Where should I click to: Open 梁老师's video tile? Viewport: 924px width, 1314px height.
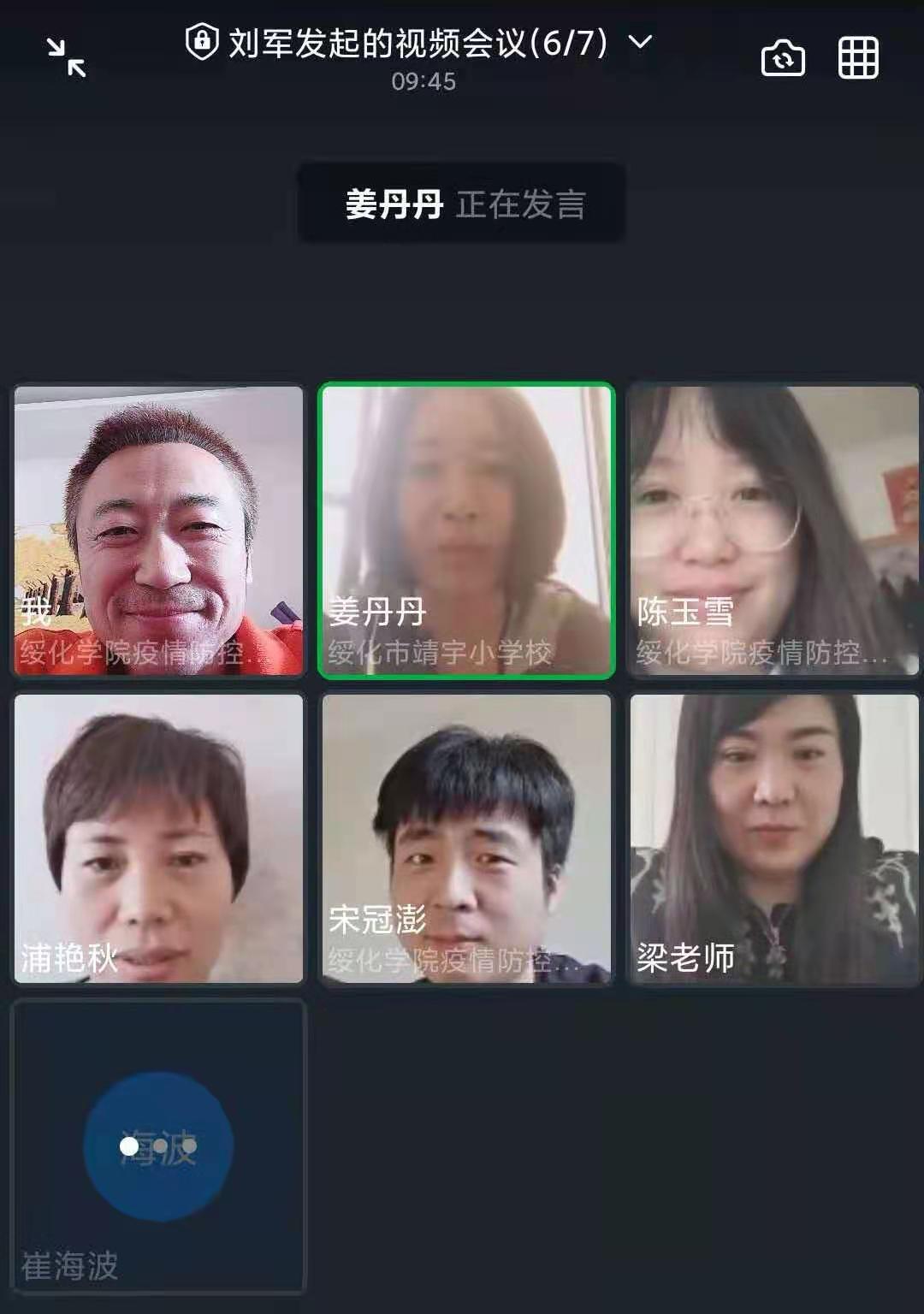click(x=773, y=838)
